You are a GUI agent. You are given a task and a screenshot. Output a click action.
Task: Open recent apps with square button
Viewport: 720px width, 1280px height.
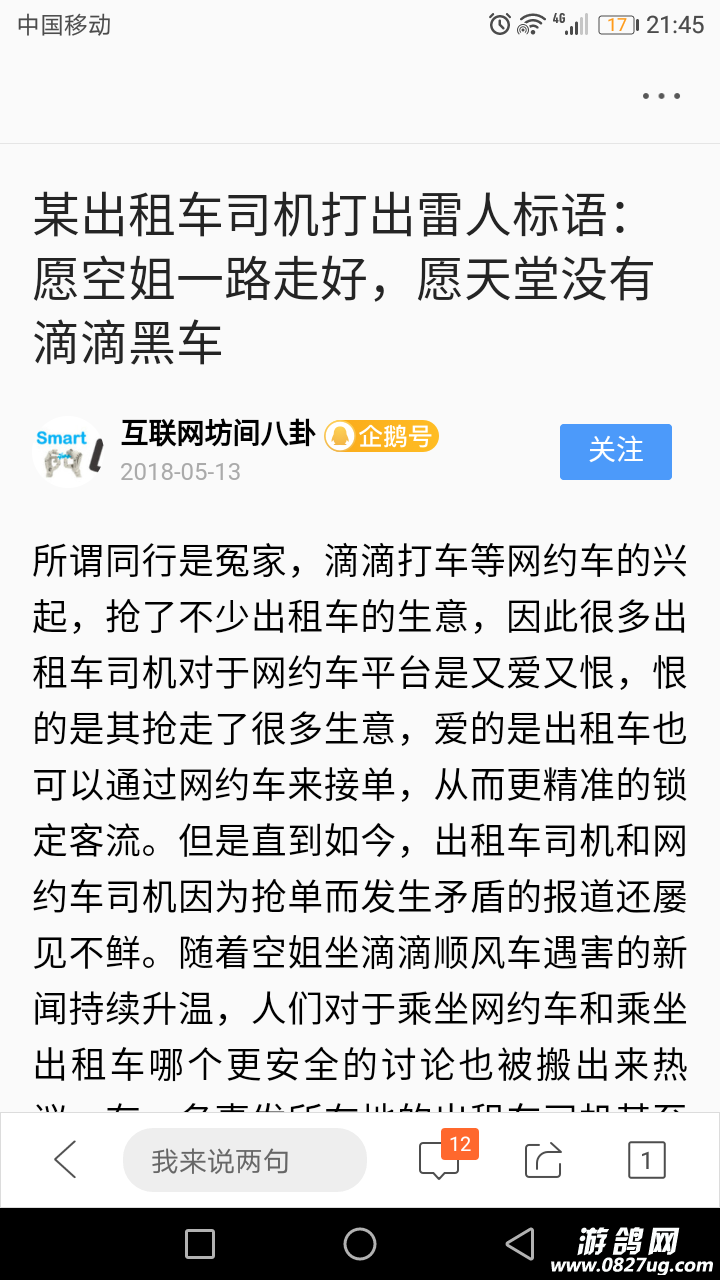pos(200,1243)
